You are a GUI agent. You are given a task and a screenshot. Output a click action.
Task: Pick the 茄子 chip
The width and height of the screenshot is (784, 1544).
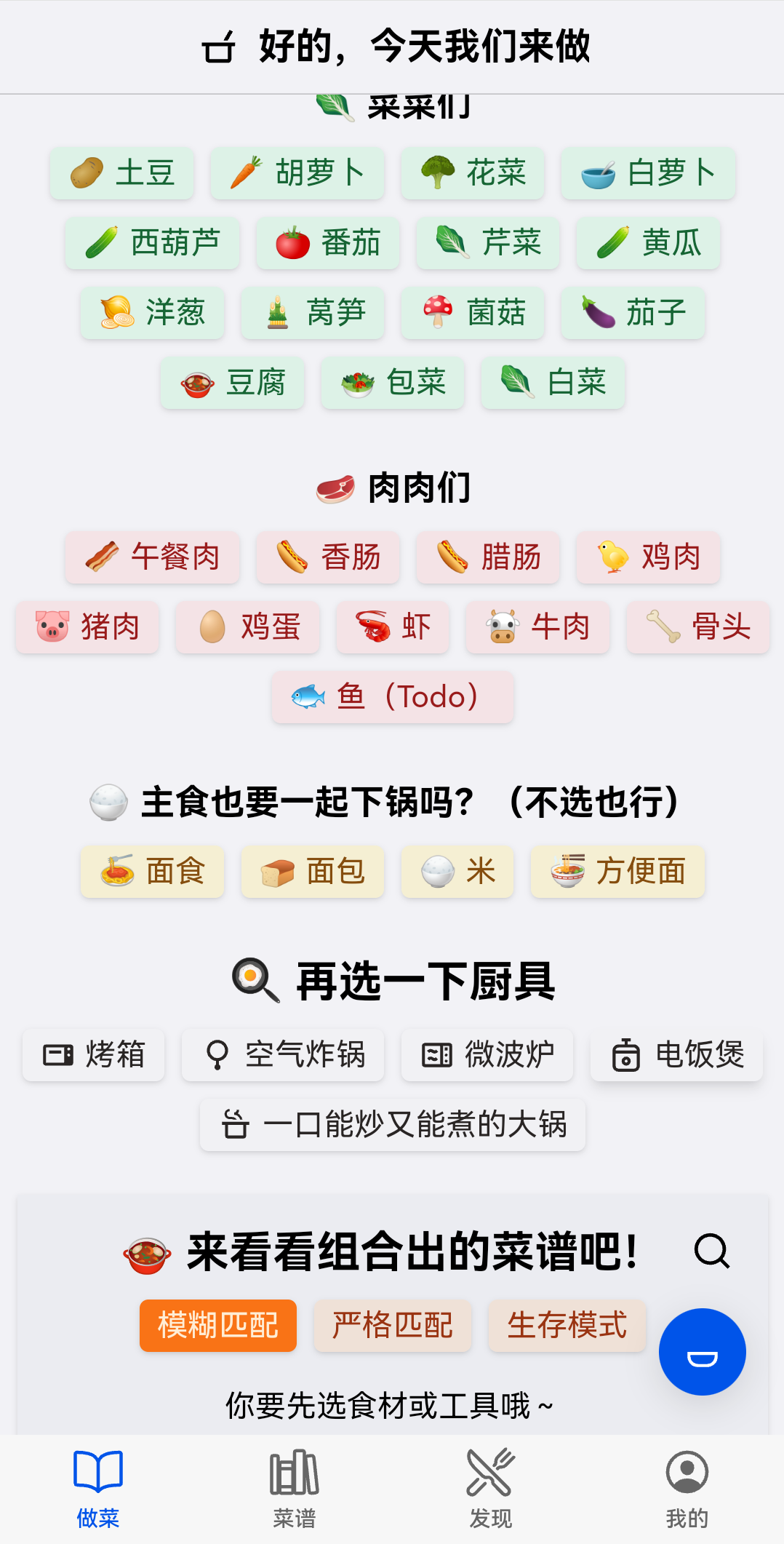[633, 313]
